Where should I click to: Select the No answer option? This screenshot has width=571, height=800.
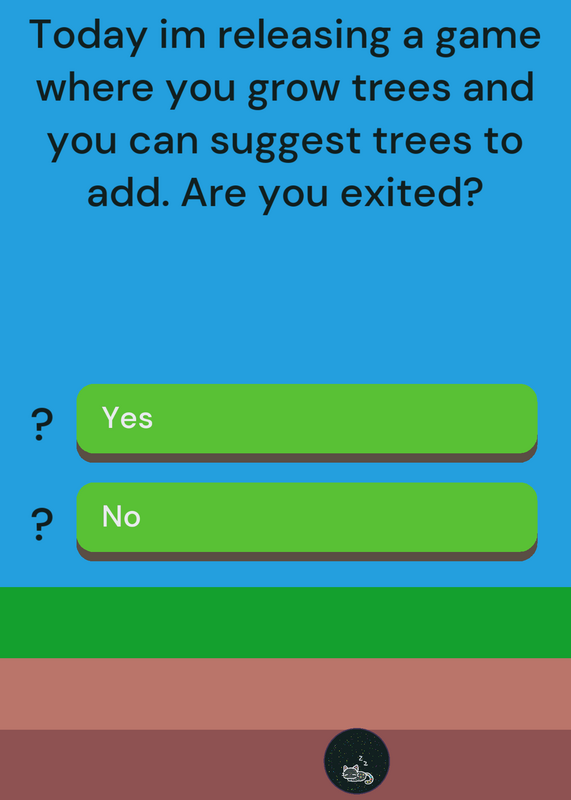pyautogui.click(x=307, y=521)
